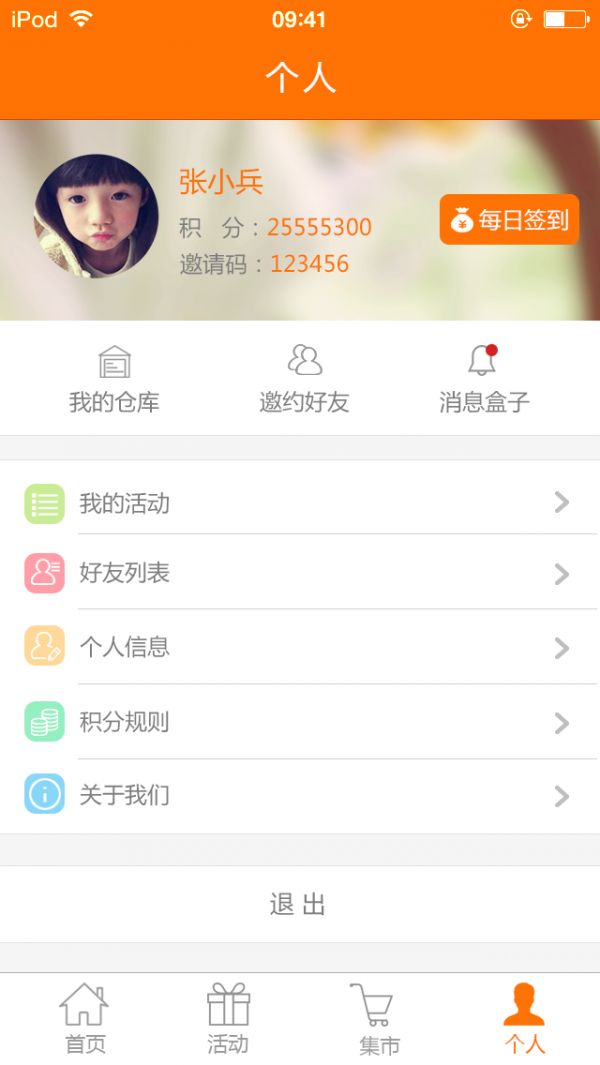This screenshot has width=600, height=1065.
Task: Select the 个人 profile tab
Action: click(524, 1018)
